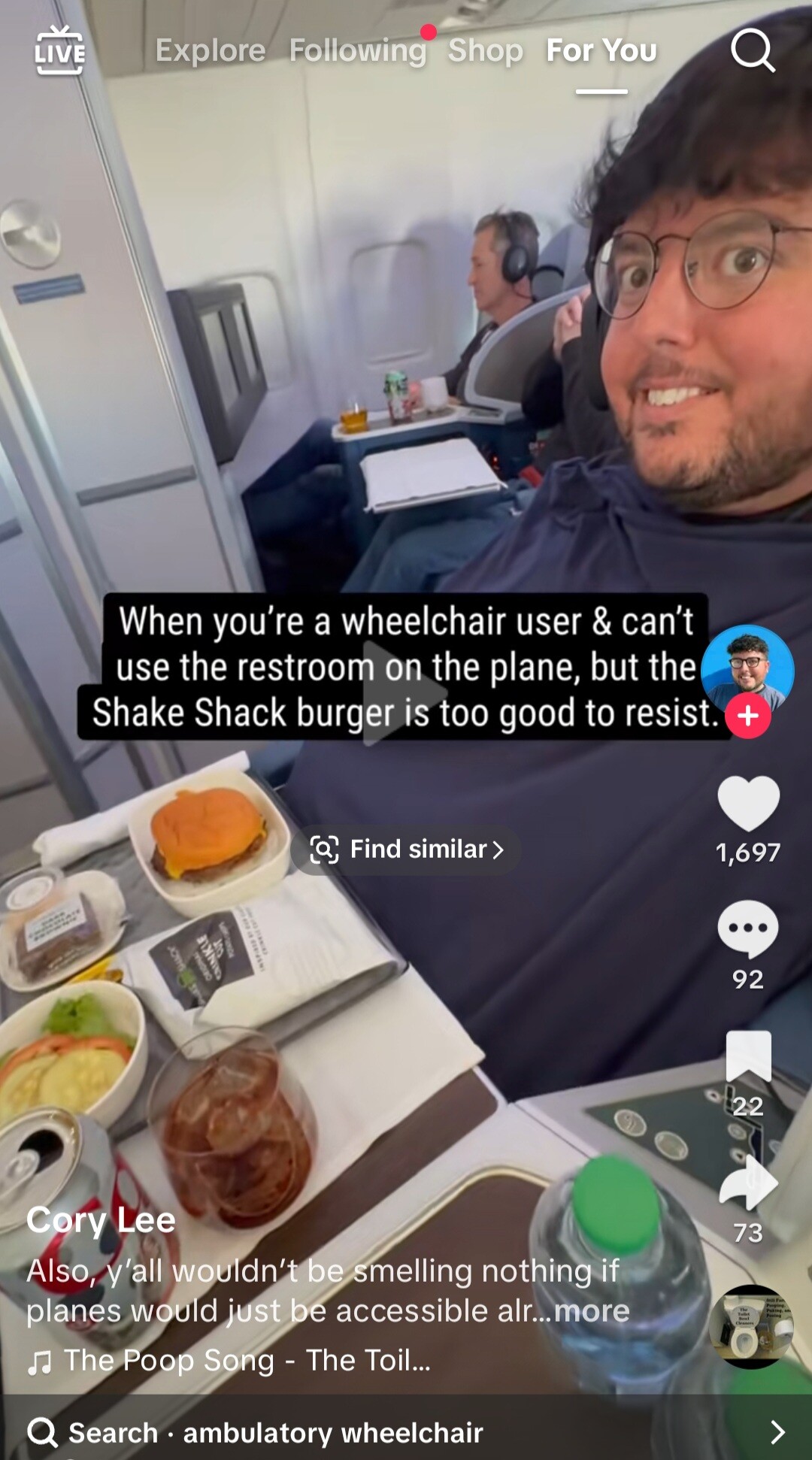812x1460 pixels.
Task: Tap Find similar
Action: (x=407, y=850)
